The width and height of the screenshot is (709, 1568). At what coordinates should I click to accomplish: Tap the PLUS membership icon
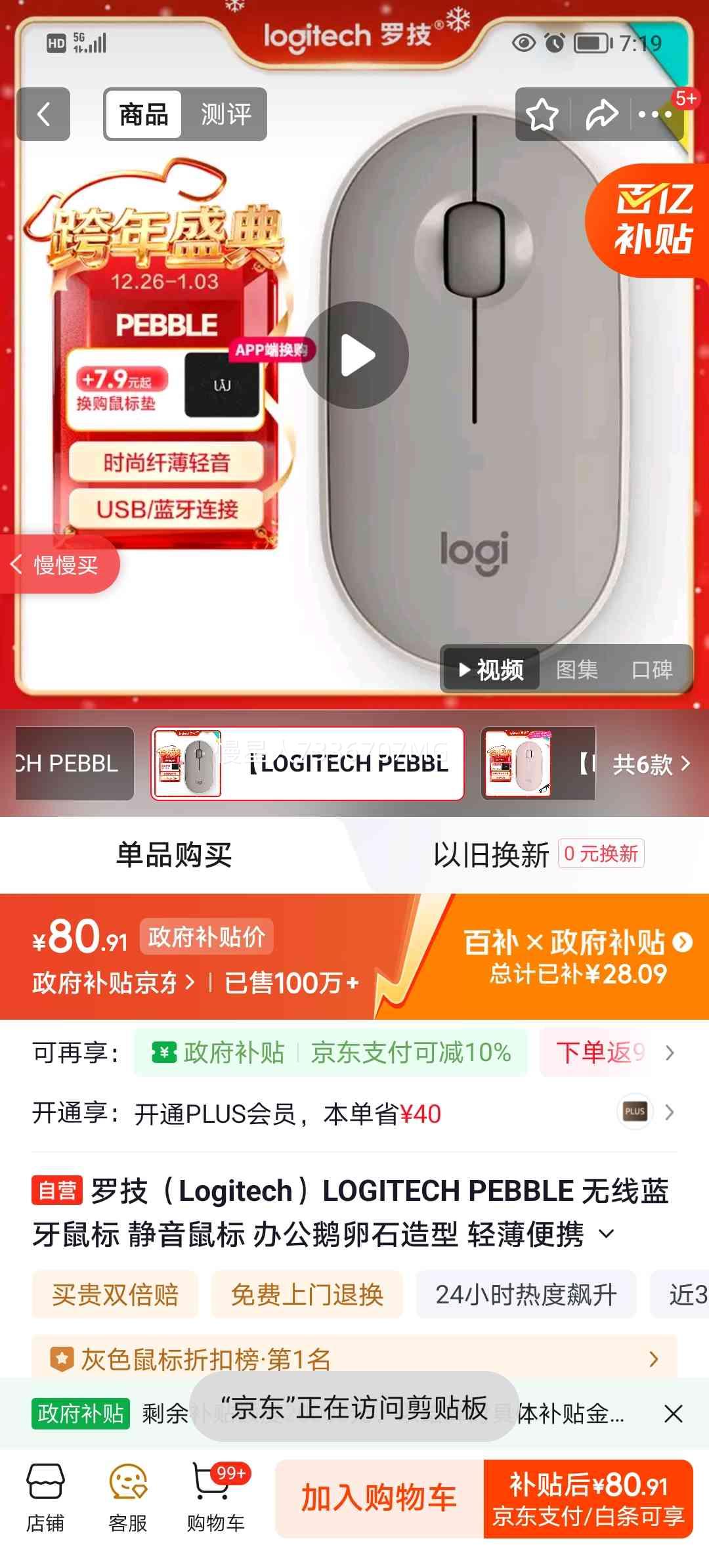634,1112
